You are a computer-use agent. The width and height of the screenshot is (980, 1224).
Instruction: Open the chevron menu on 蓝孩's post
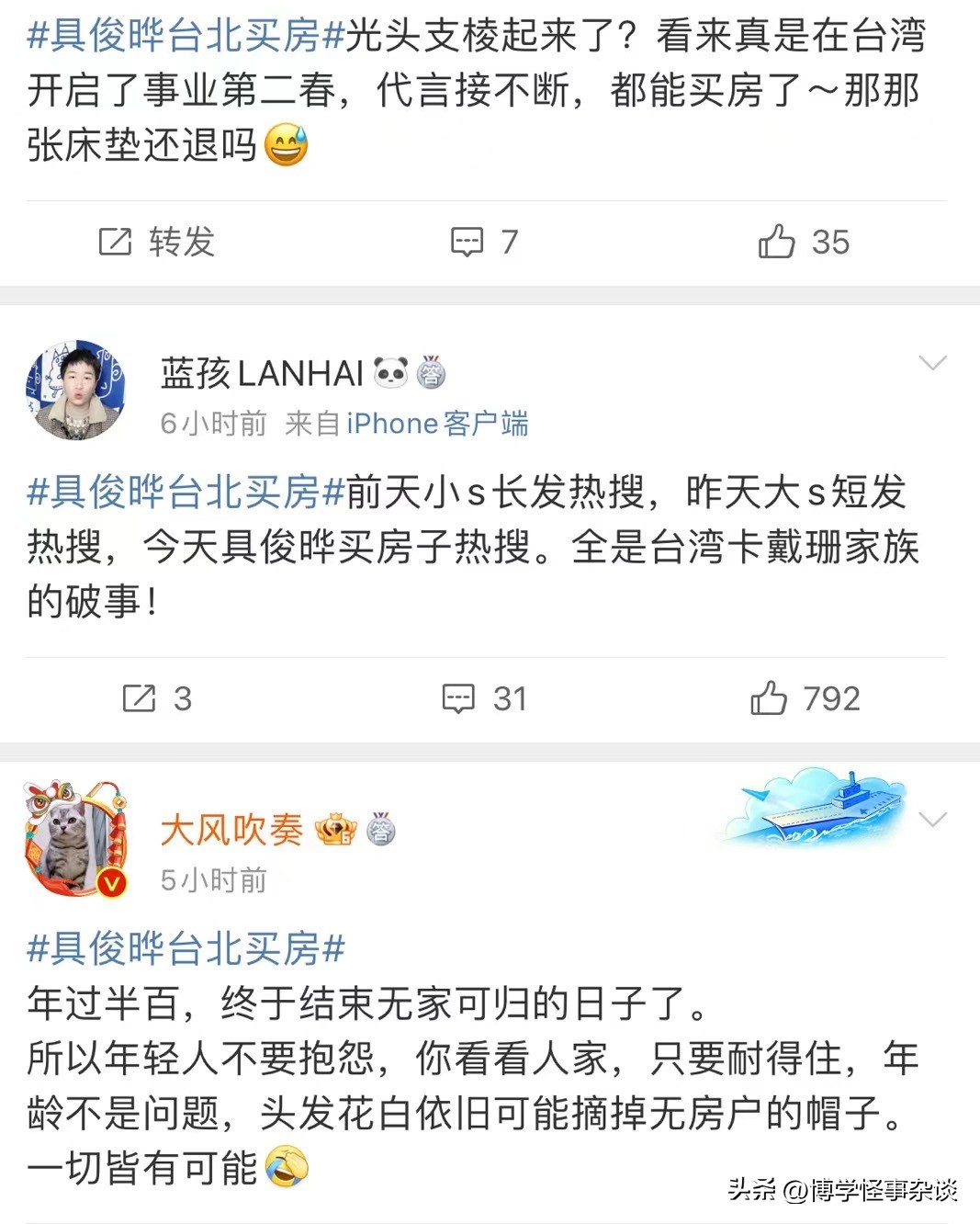[934, 363]
